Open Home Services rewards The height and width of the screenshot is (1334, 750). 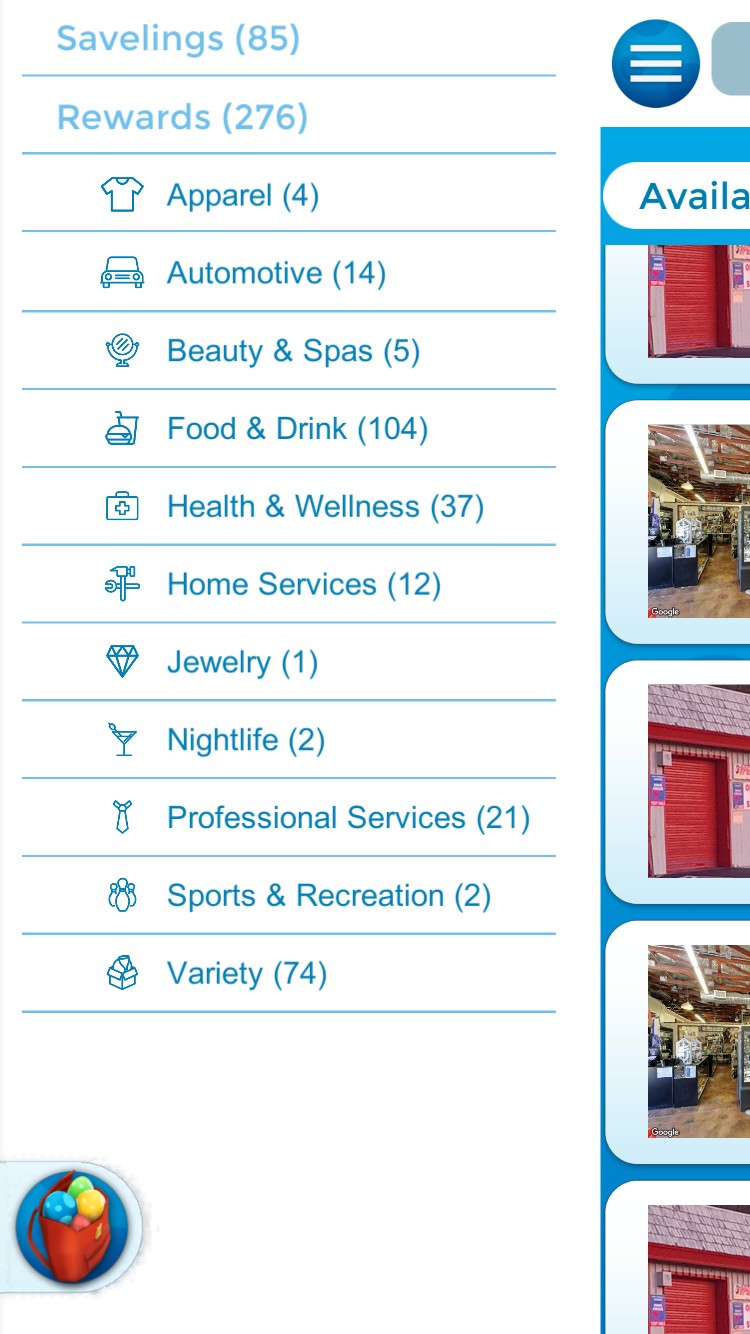[x=303, y=585]
